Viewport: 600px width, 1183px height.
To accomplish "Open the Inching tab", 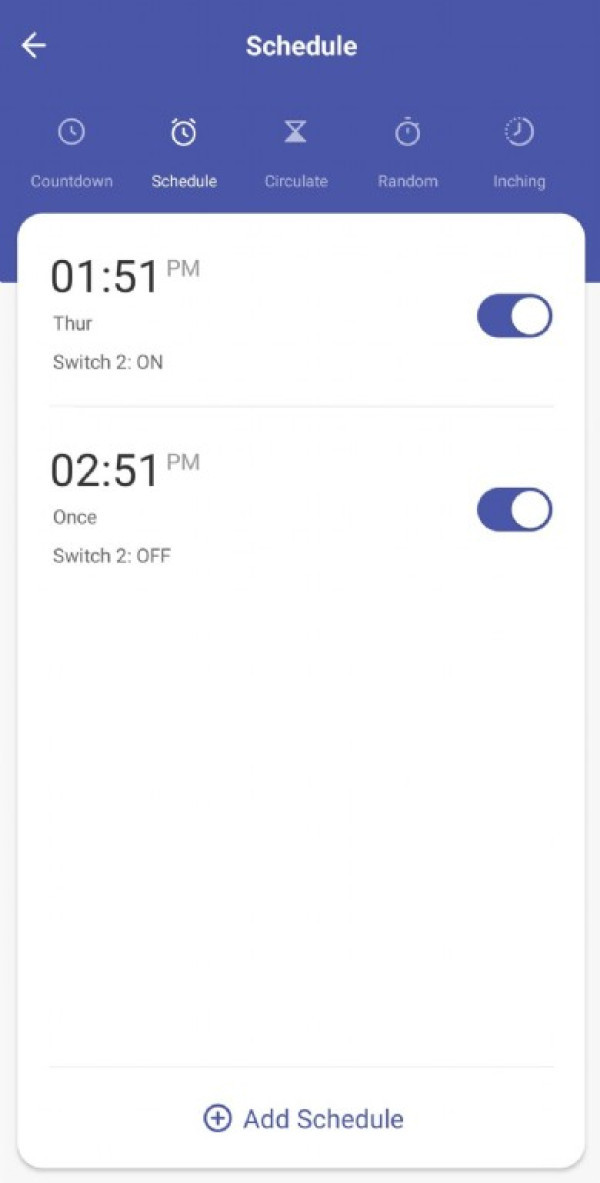I will tap(519, 152).
